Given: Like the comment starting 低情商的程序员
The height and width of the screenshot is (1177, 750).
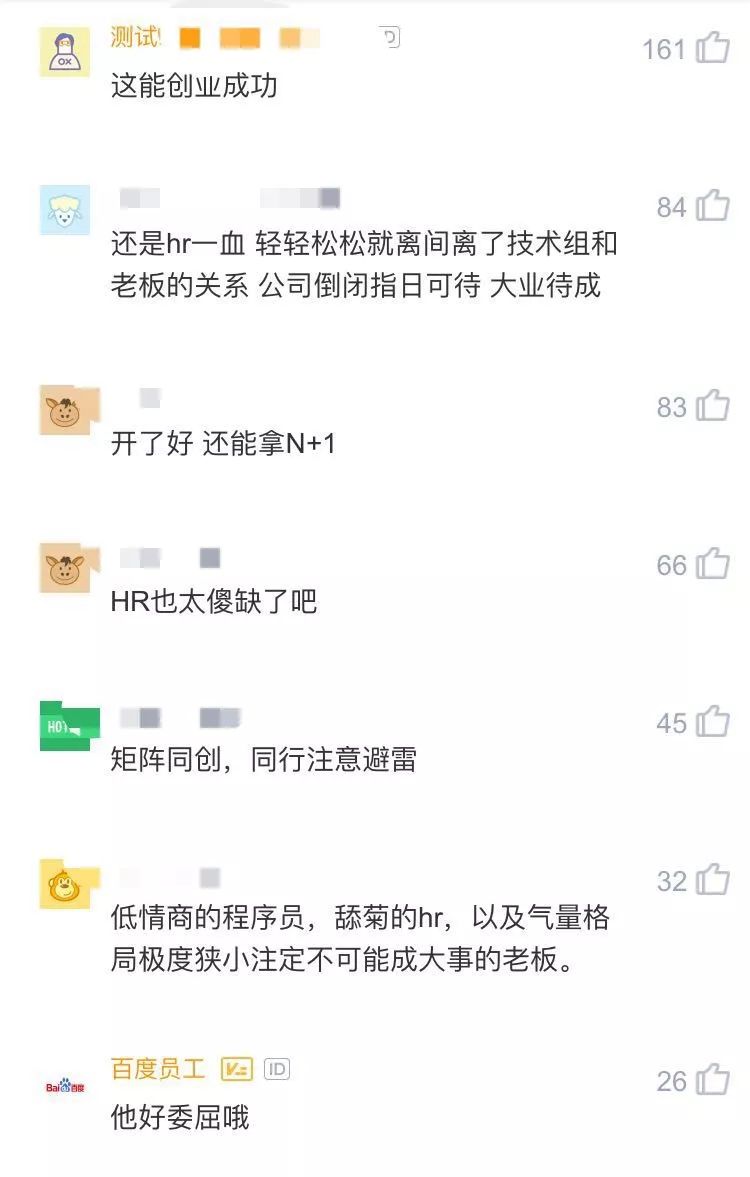Looking at the screenshot, I should tap(713, 879).
